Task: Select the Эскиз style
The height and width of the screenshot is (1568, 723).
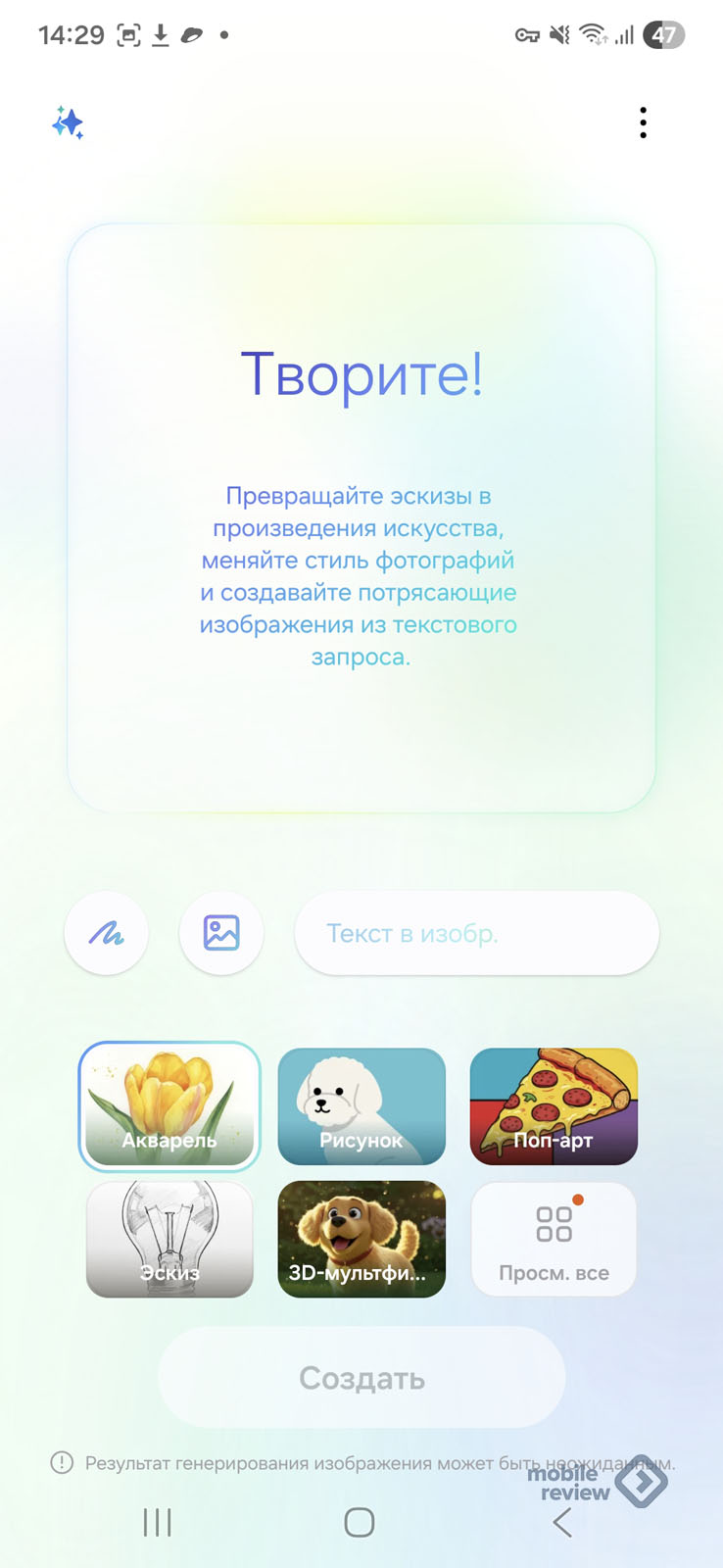Action: click(169, 1239)
